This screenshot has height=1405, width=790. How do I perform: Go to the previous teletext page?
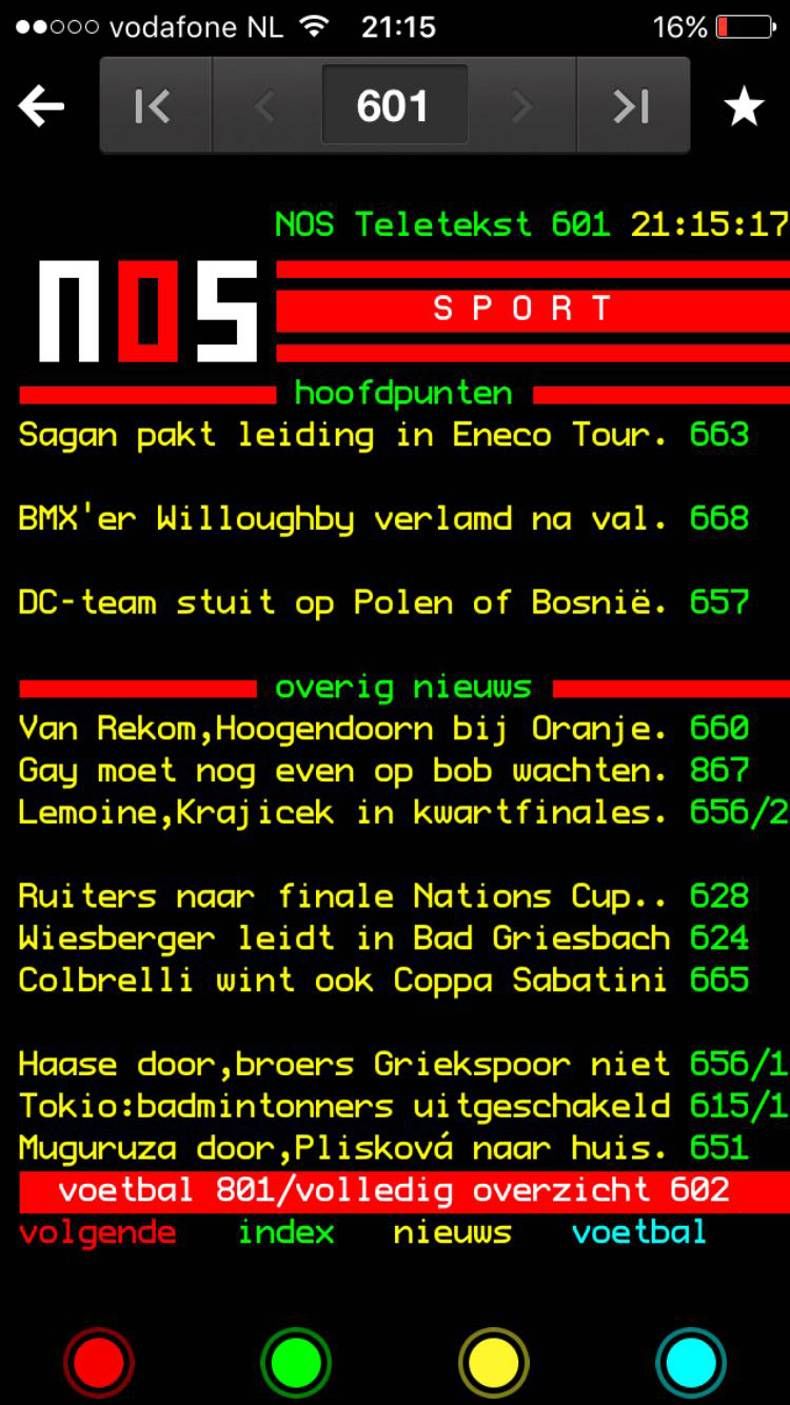point(265,106)
